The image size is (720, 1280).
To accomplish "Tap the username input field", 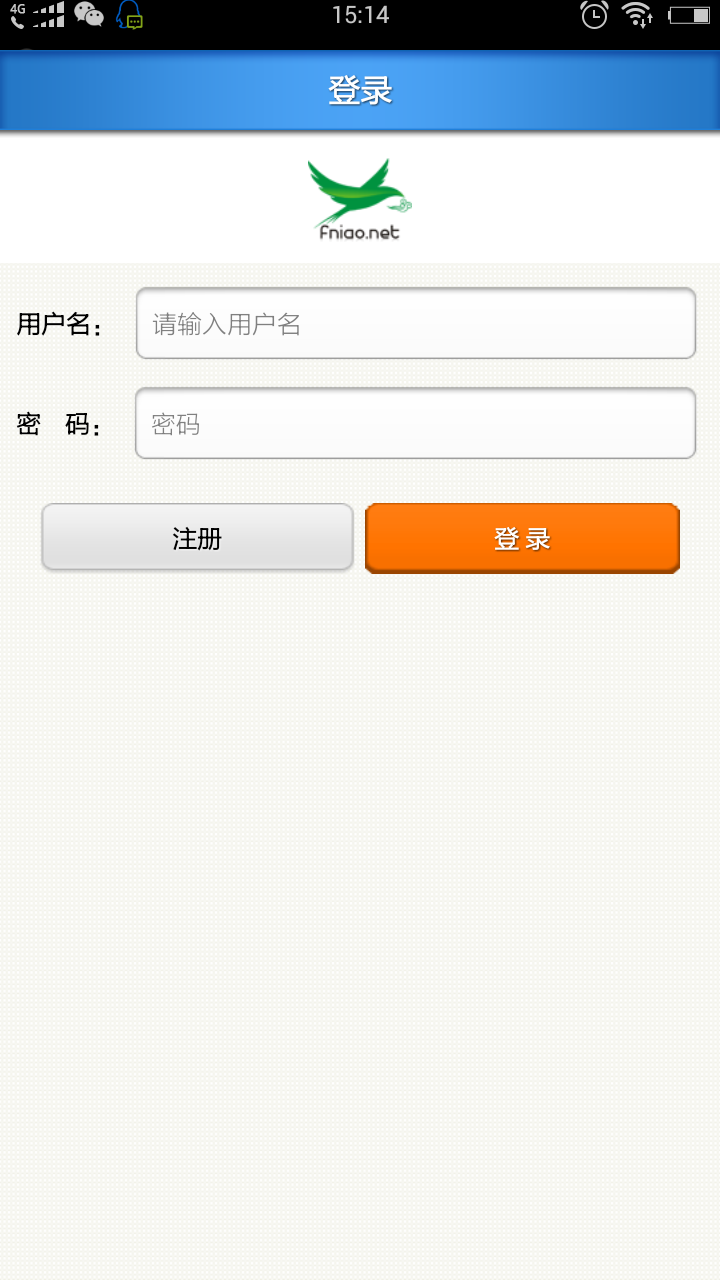I will [415, 323].
